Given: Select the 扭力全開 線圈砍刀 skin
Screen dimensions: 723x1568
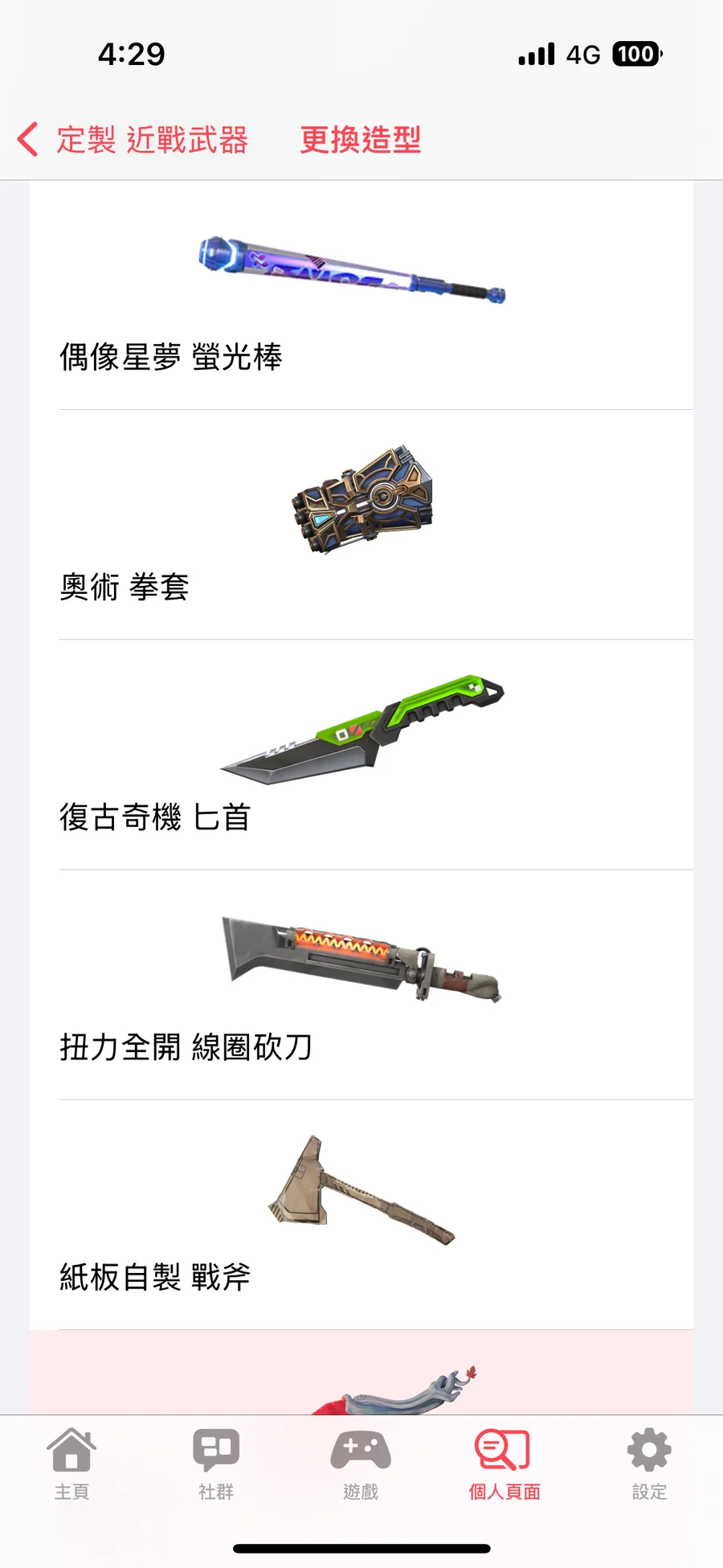Looking at the screenshot, I should pyautogui.click(x=361, y=985).
